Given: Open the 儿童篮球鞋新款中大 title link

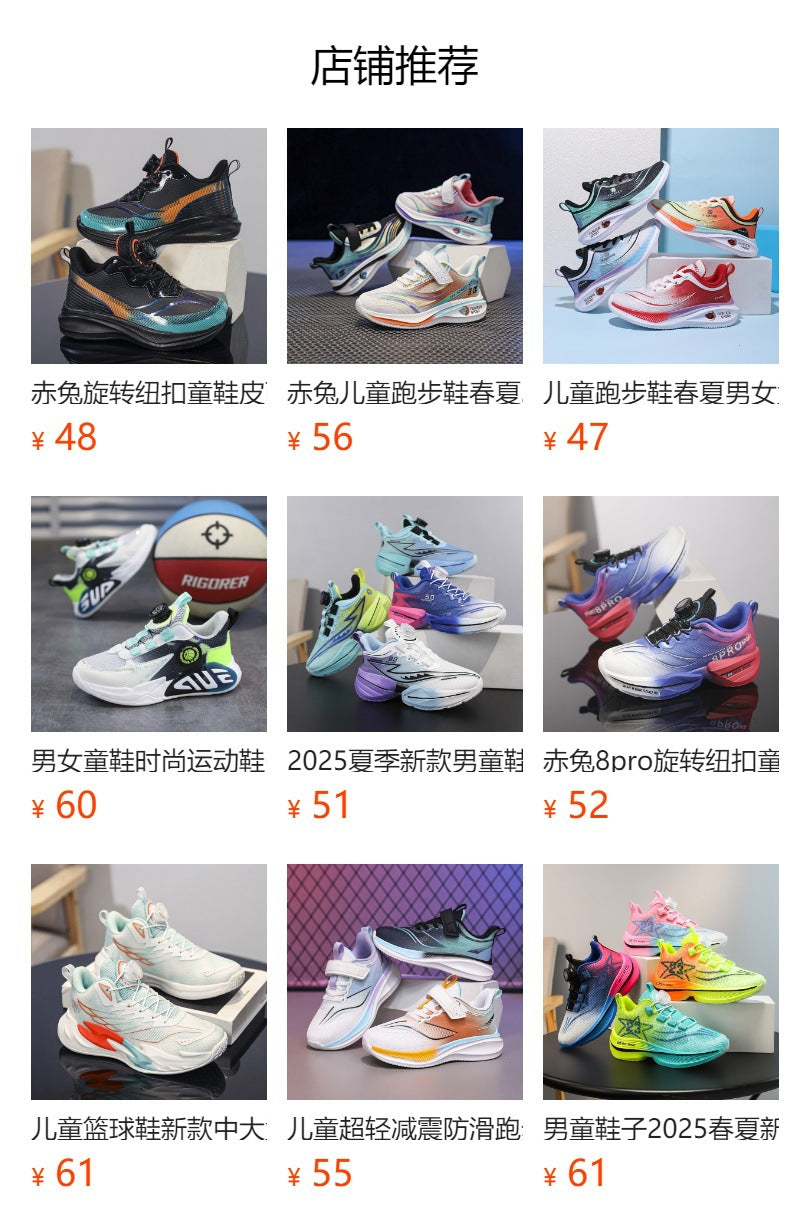Looking at the screenshot, I should click(144, 1124).
